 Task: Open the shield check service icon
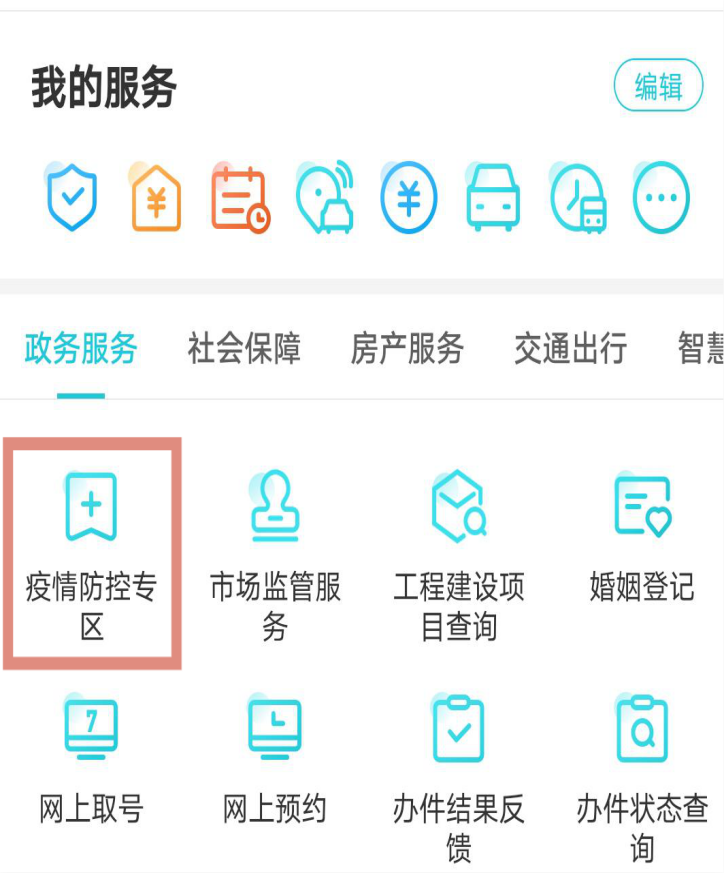pyautogui.click(x=72, y=197)
